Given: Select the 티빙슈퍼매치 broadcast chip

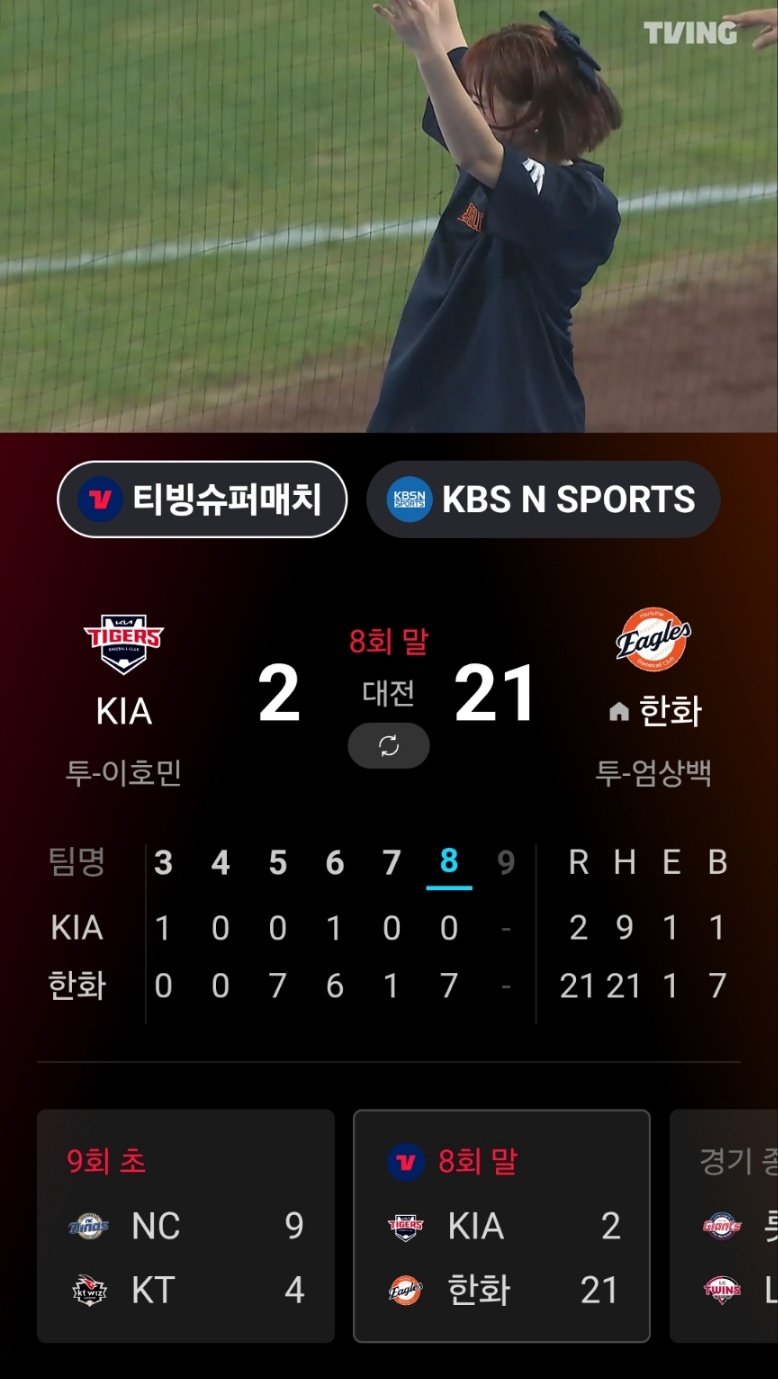Looking at the screenshot, I should pos(202,499).
